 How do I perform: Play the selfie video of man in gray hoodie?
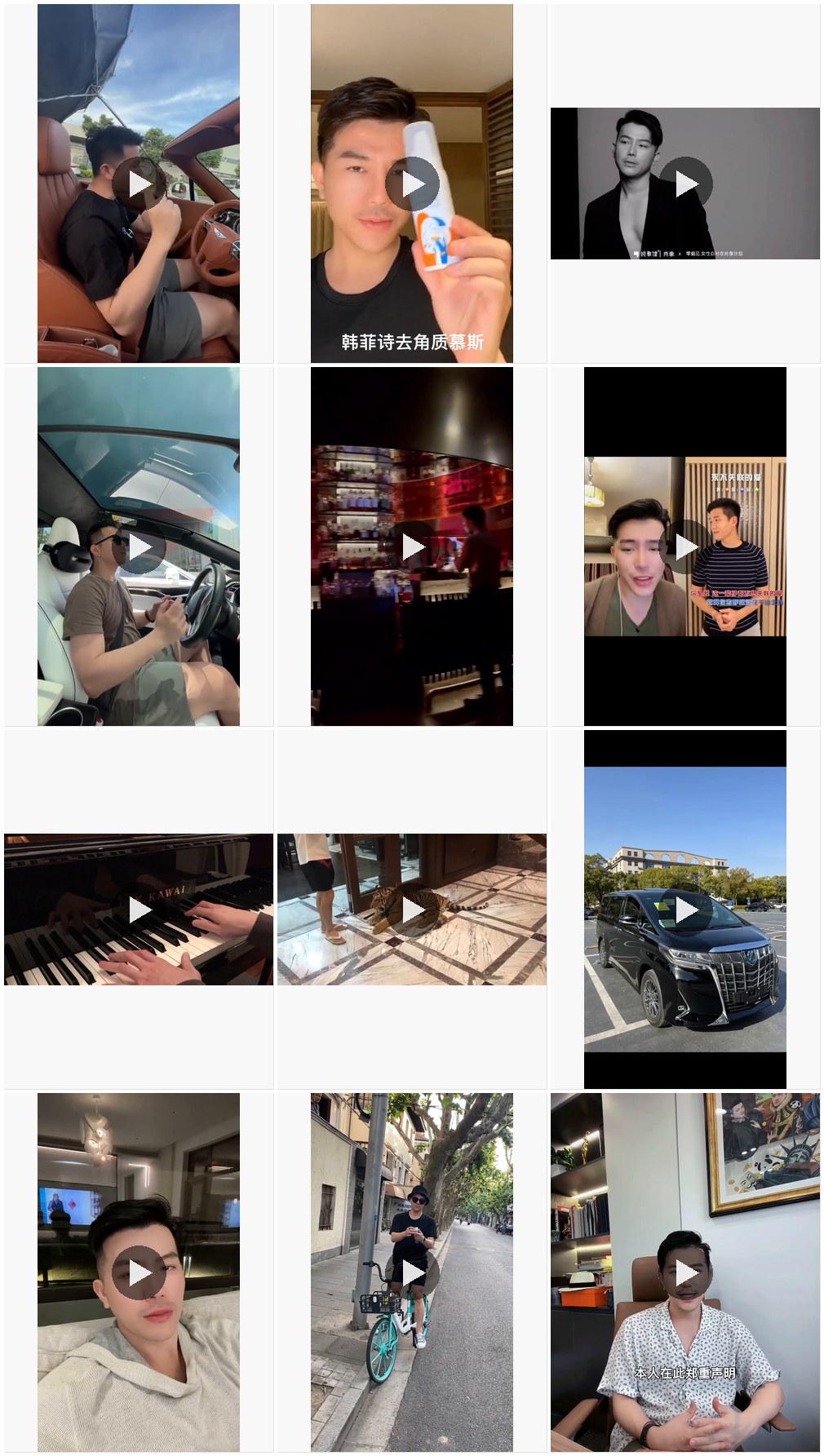[x=139, y=1272]
